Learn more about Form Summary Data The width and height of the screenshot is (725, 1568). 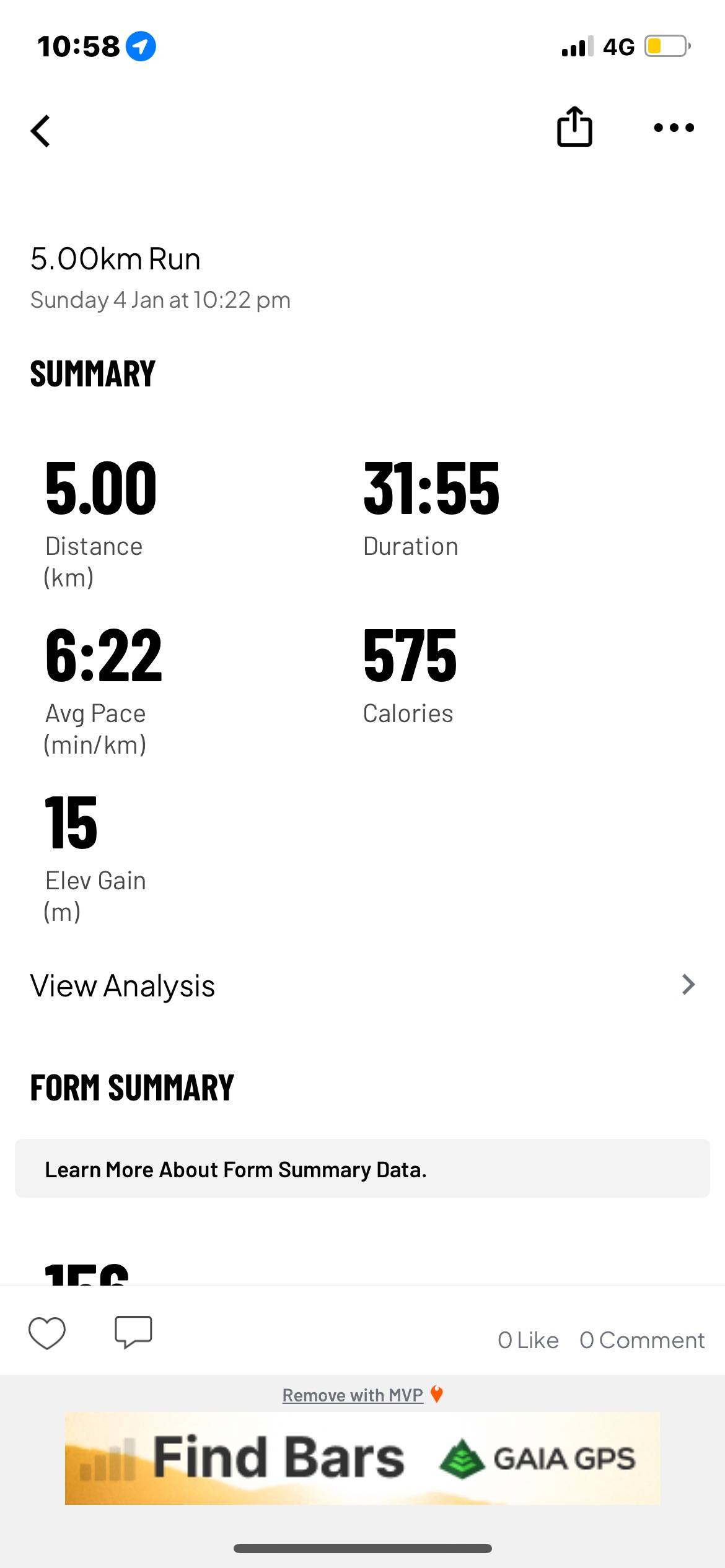(362, 1169)
